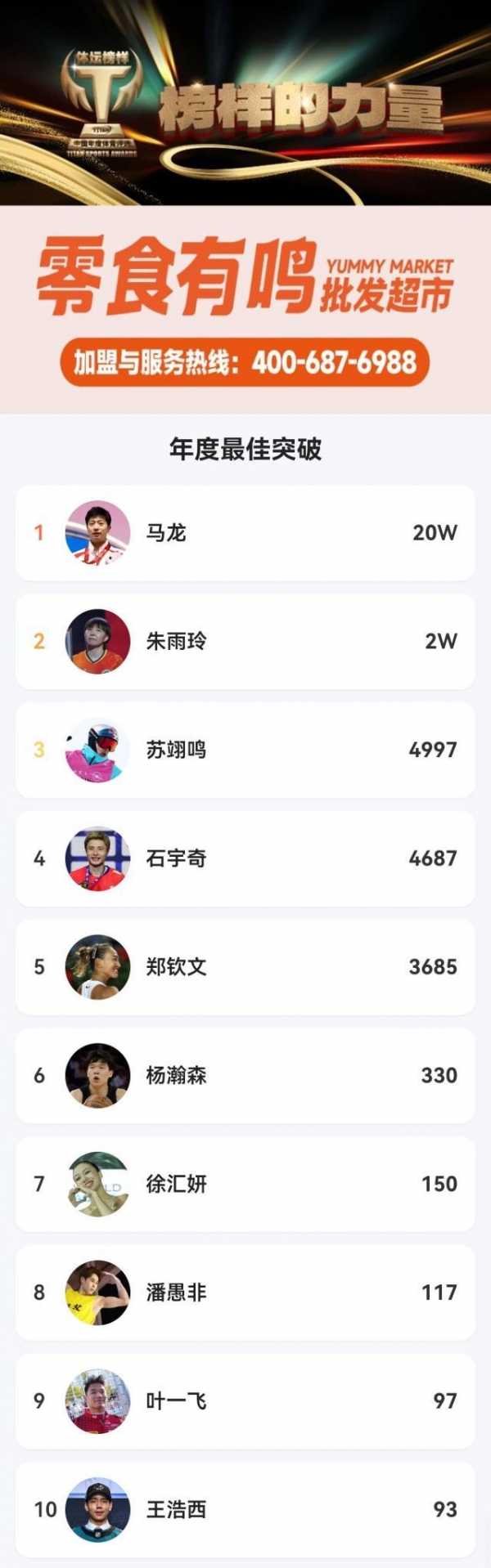Select the 杨瀚森 row

coord(245,1075)
